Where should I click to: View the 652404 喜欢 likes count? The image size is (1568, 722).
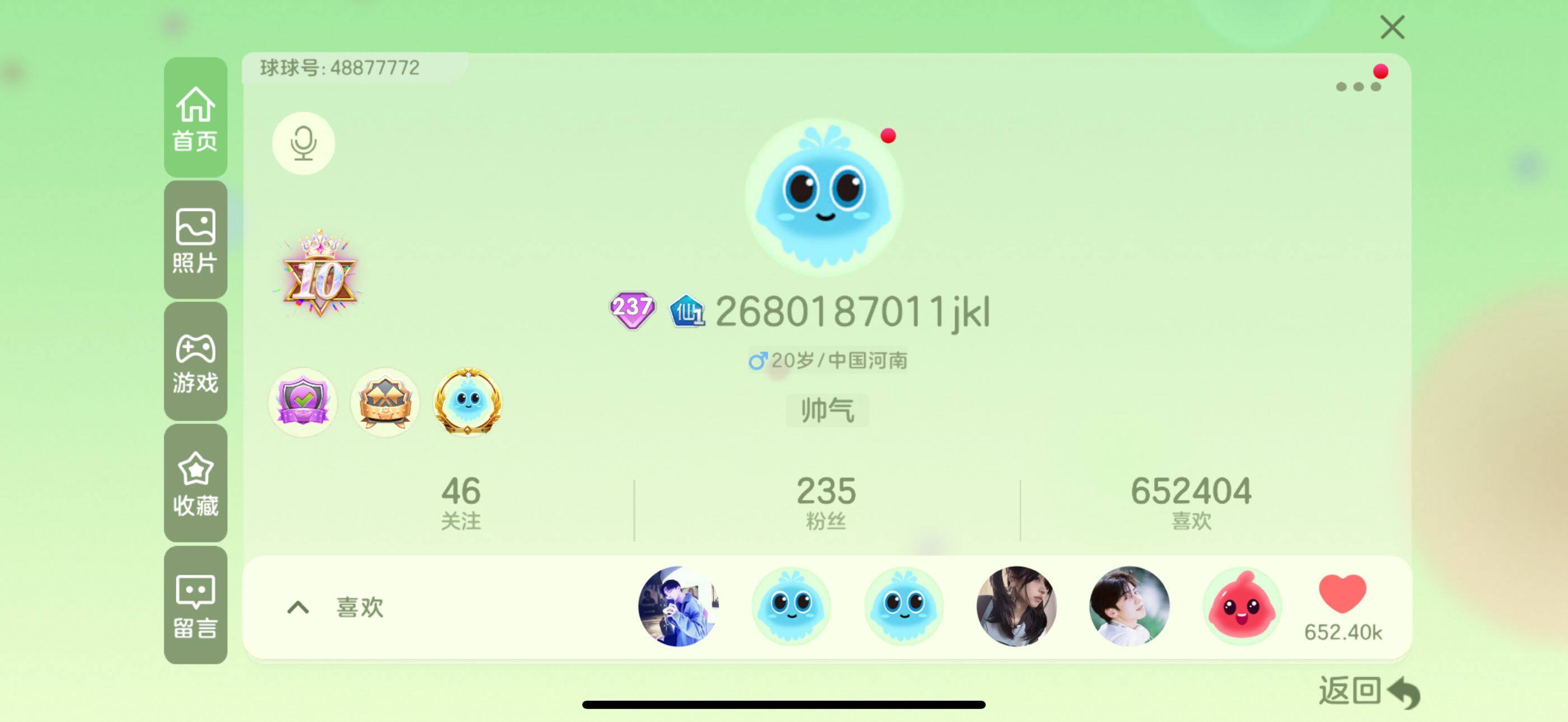click(1191, 503)
